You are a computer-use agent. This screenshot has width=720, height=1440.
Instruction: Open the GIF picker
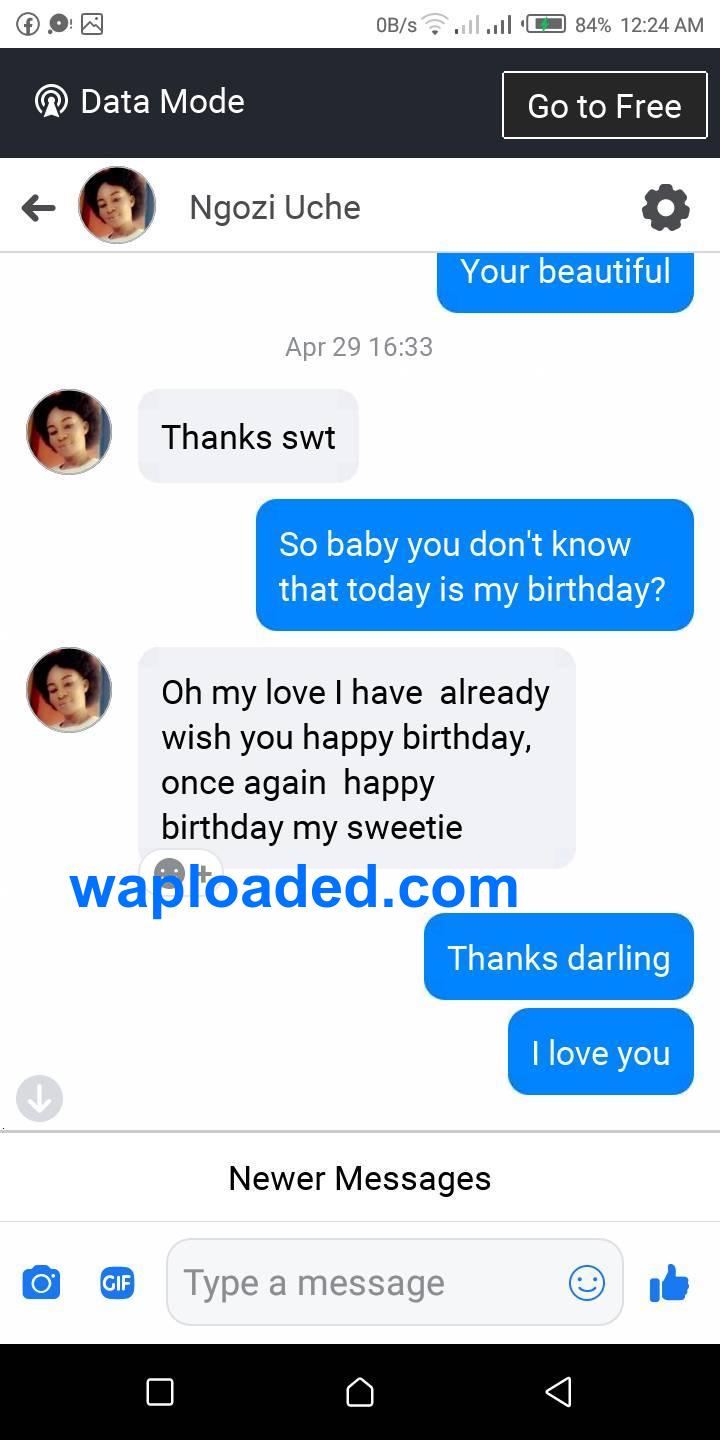(x=117, y=1282)
